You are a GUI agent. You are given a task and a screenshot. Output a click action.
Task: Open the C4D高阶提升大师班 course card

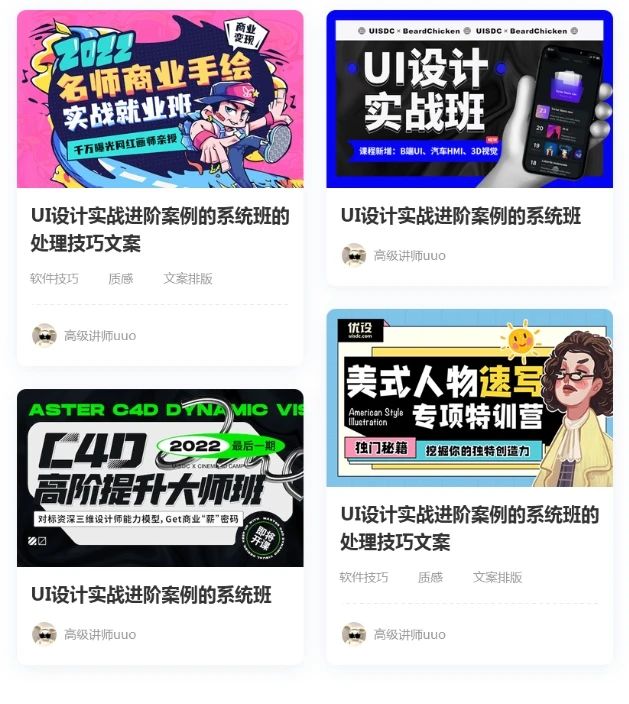[x=160, y=478]
